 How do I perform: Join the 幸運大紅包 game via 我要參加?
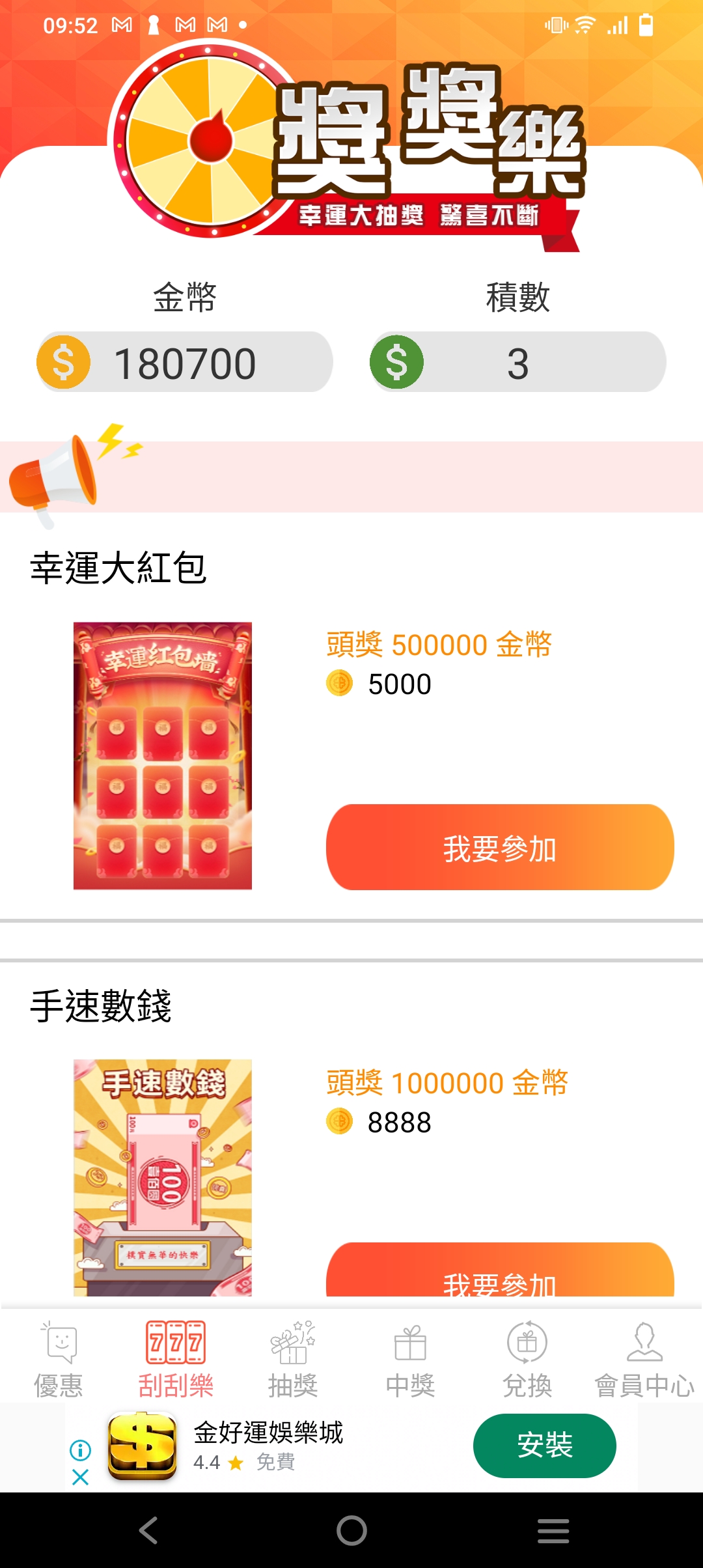499,847
